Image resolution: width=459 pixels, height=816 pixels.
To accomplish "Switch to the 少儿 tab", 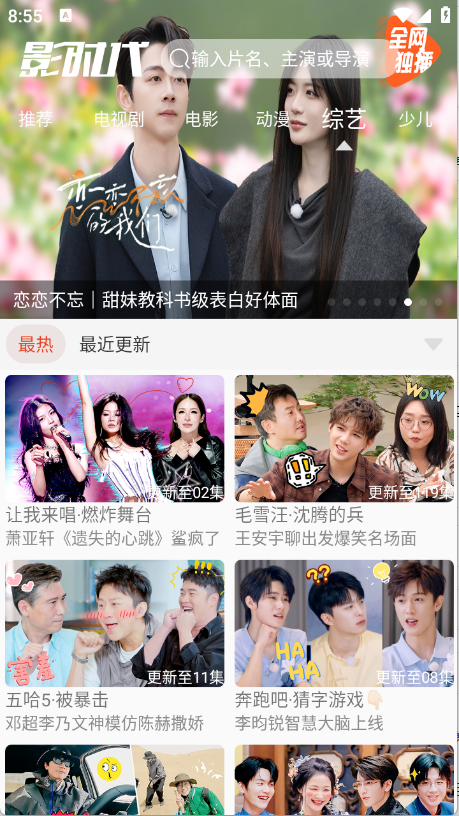I will point(415,119).
